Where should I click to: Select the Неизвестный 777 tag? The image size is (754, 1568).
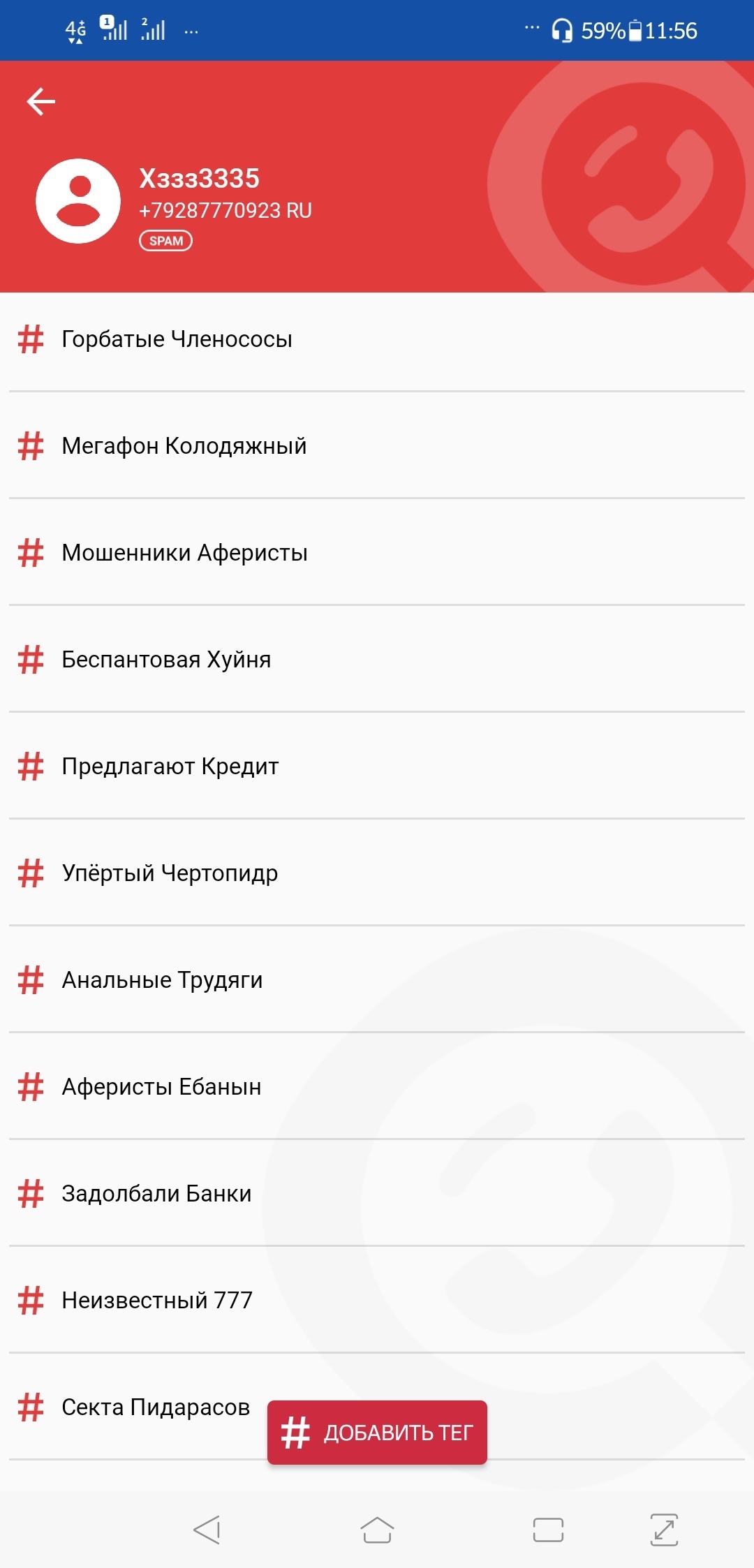point(156,1300)
